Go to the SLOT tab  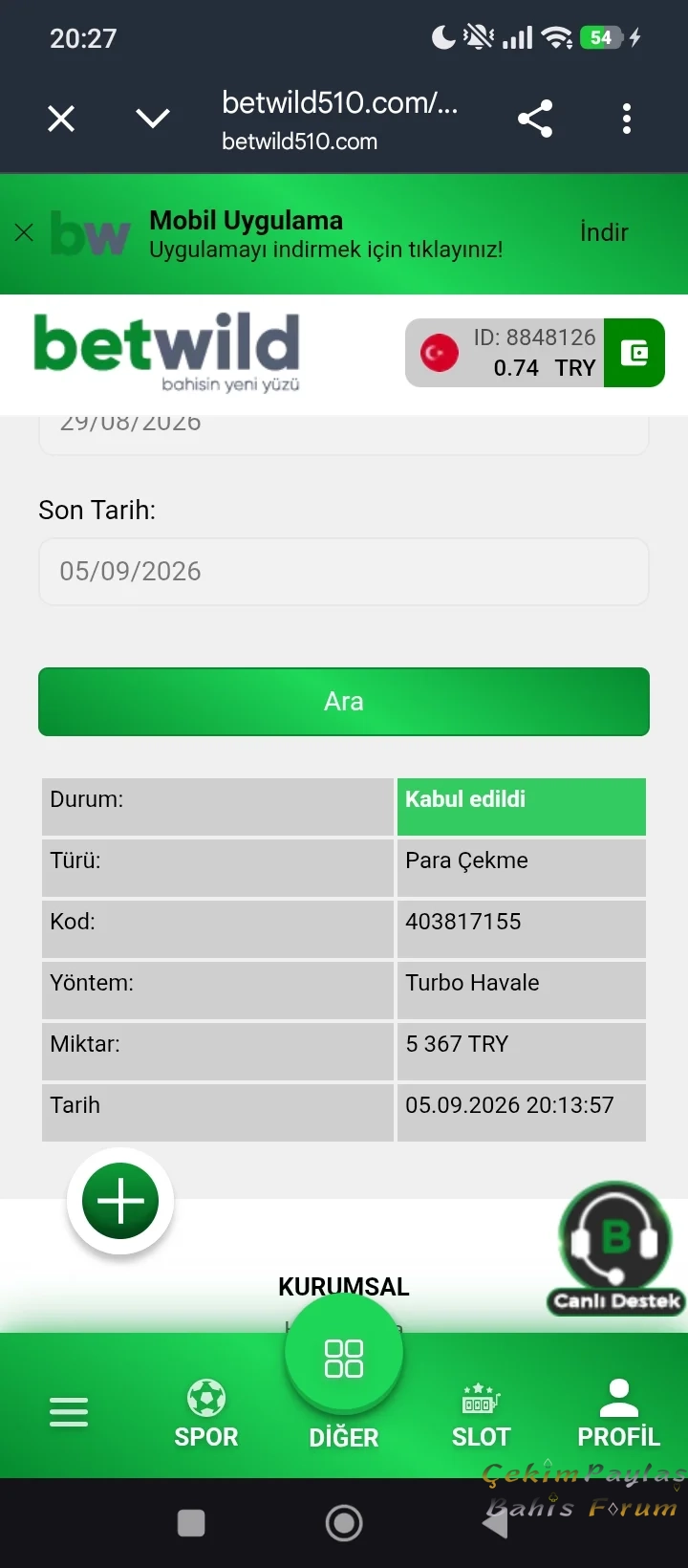click(x=482, y=1414)
